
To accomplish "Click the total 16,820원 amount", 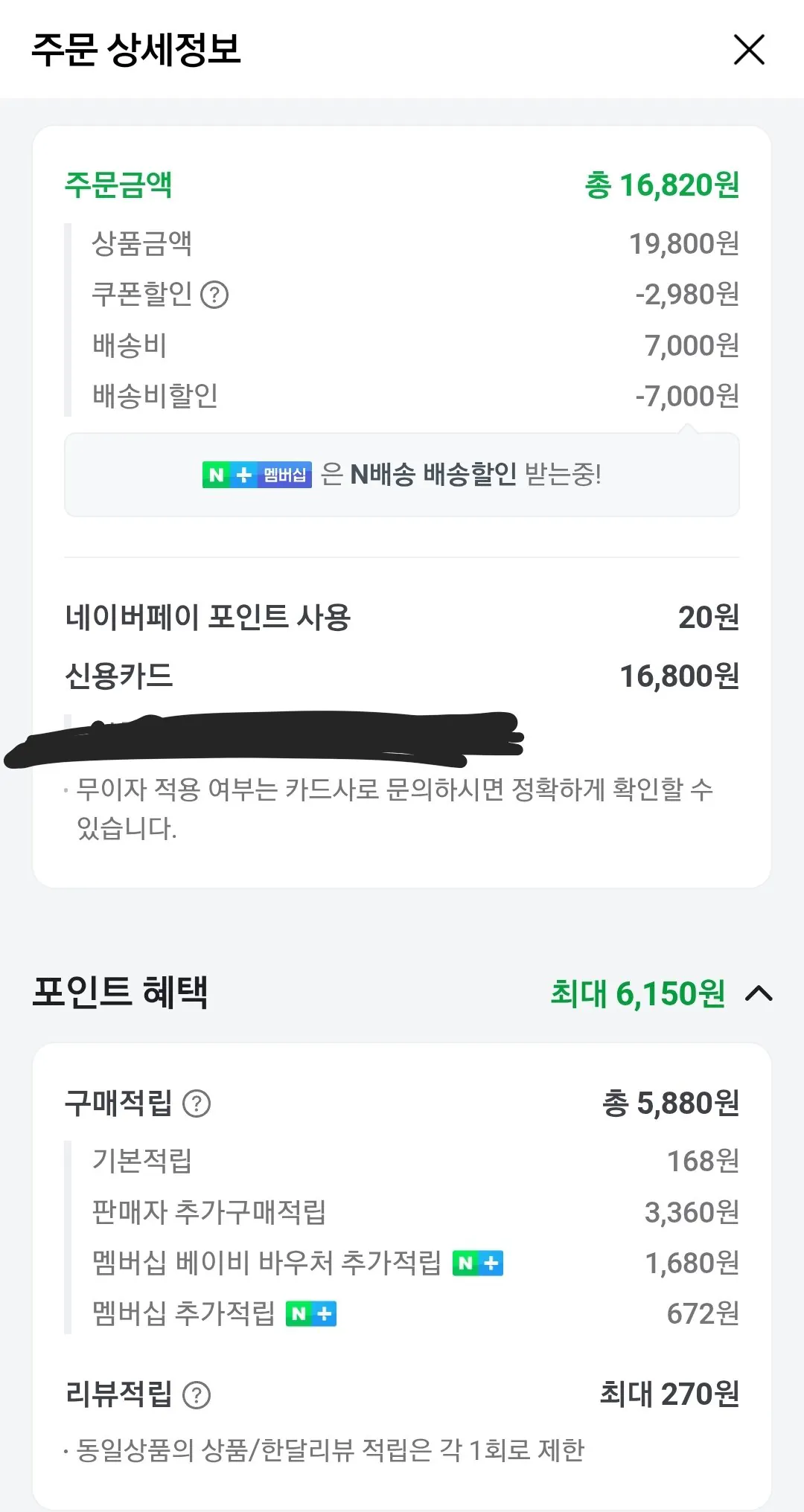I will click(x=663, y=186).
